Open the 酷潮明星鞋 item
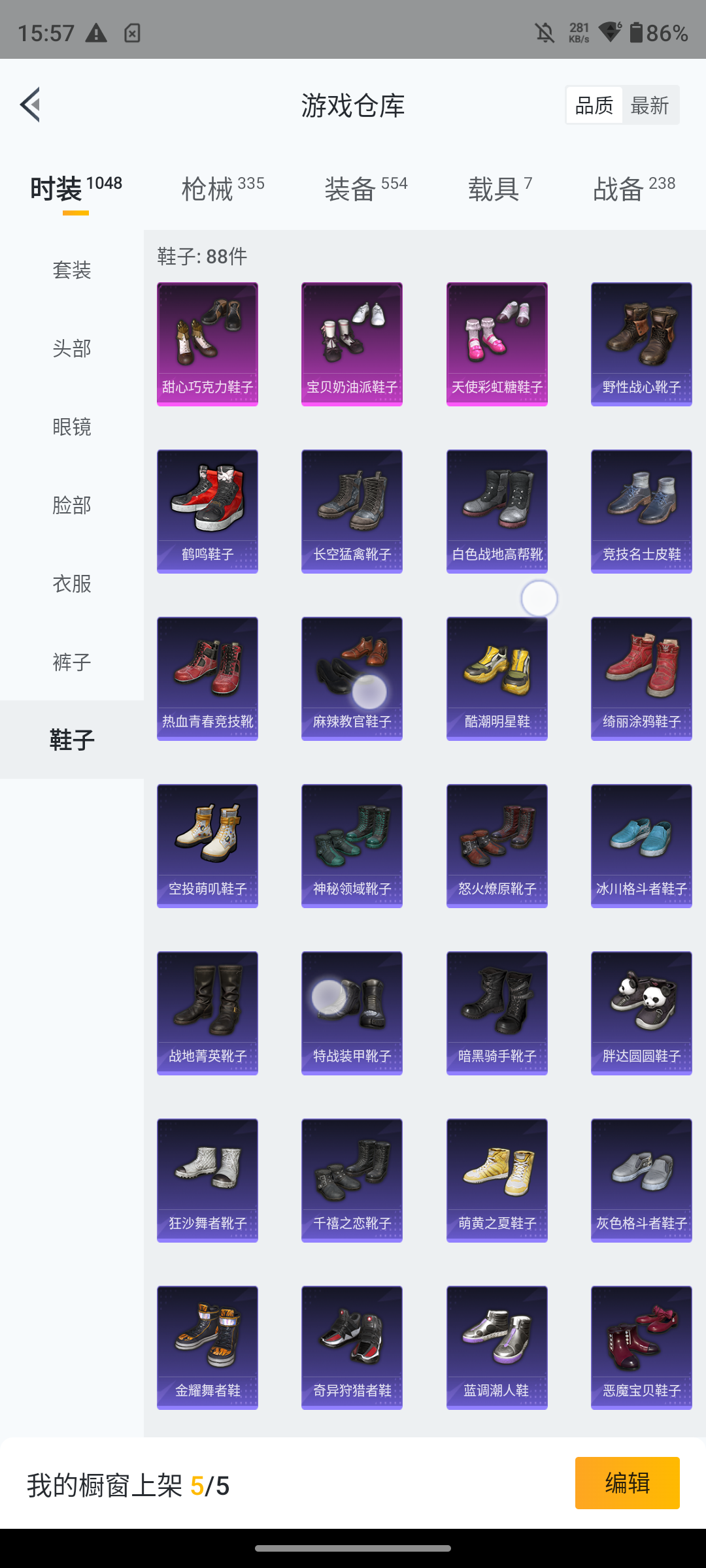This screenshot has height=1568, width=706. 497,678
